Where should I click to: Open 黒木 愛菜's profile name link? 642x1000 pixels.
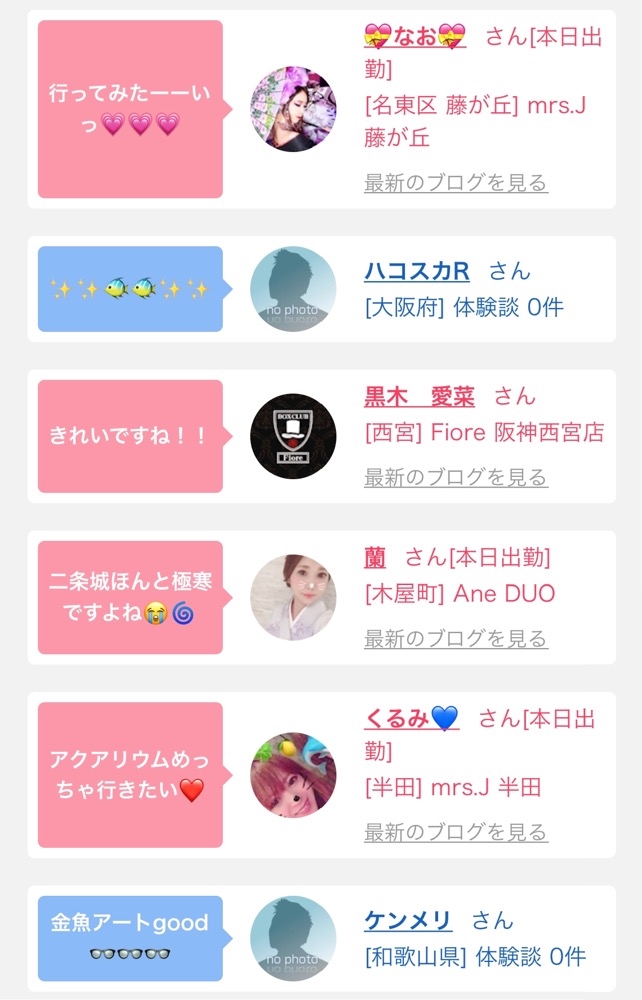coord(419,397)
